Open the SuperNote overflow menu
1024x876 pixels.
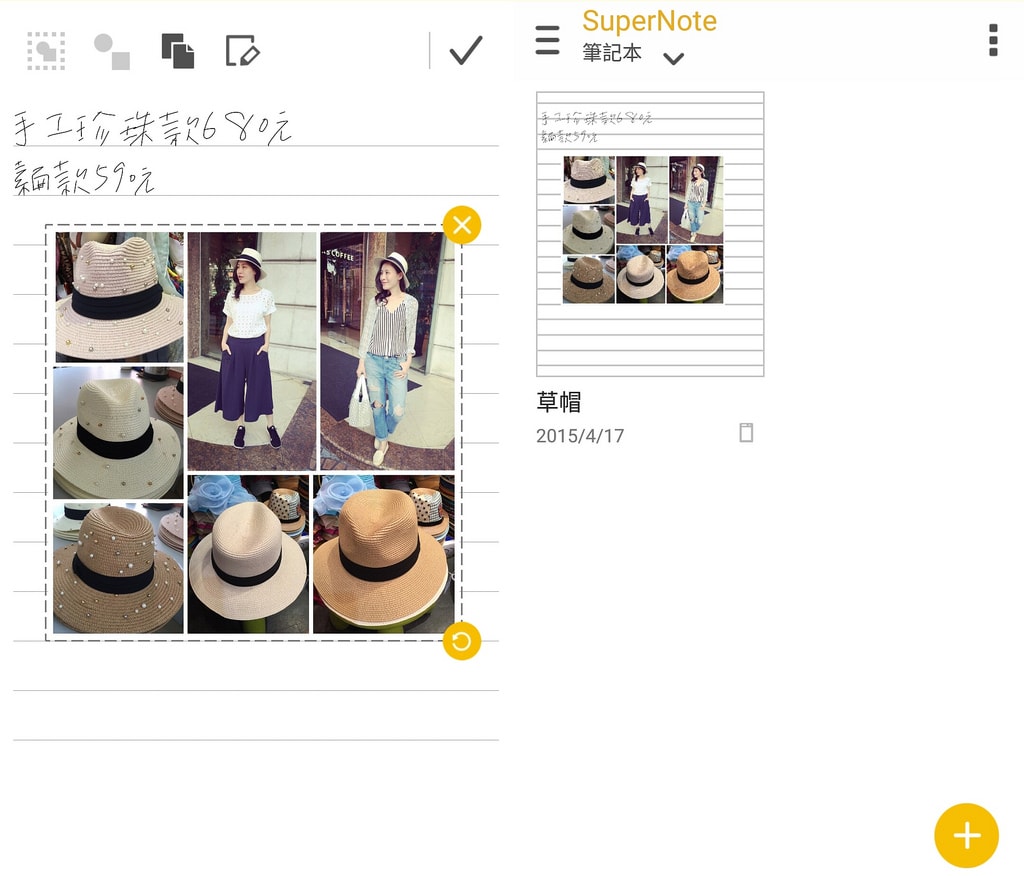992,40
